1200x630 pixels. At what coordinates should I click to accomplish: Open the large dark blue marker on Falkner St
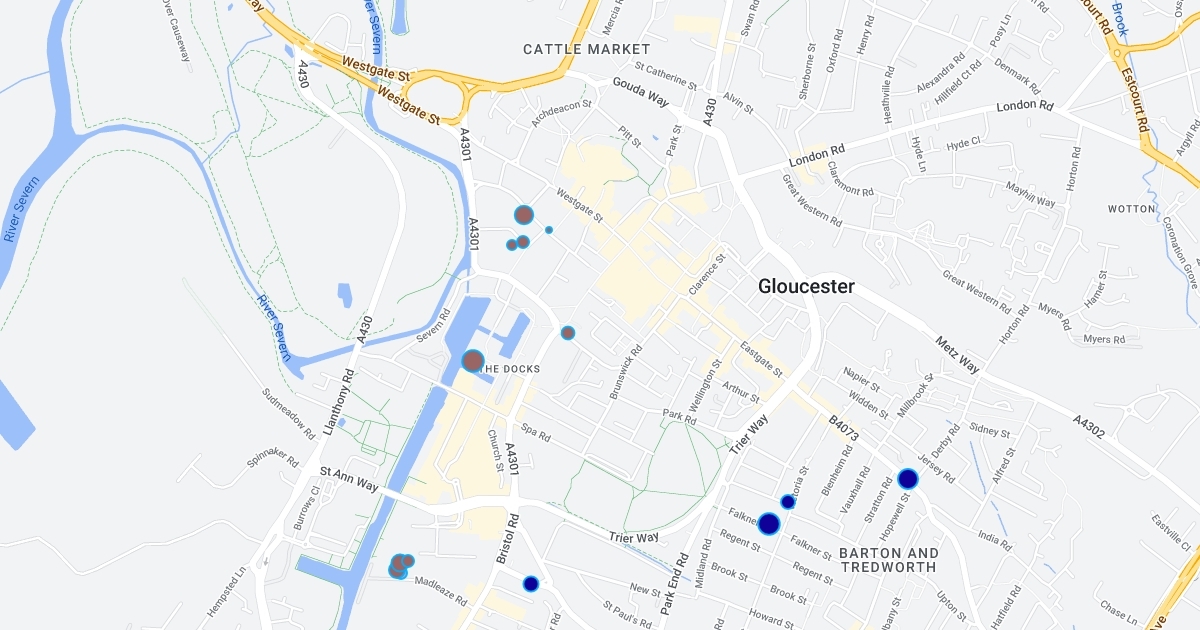[x=768, y=523]
